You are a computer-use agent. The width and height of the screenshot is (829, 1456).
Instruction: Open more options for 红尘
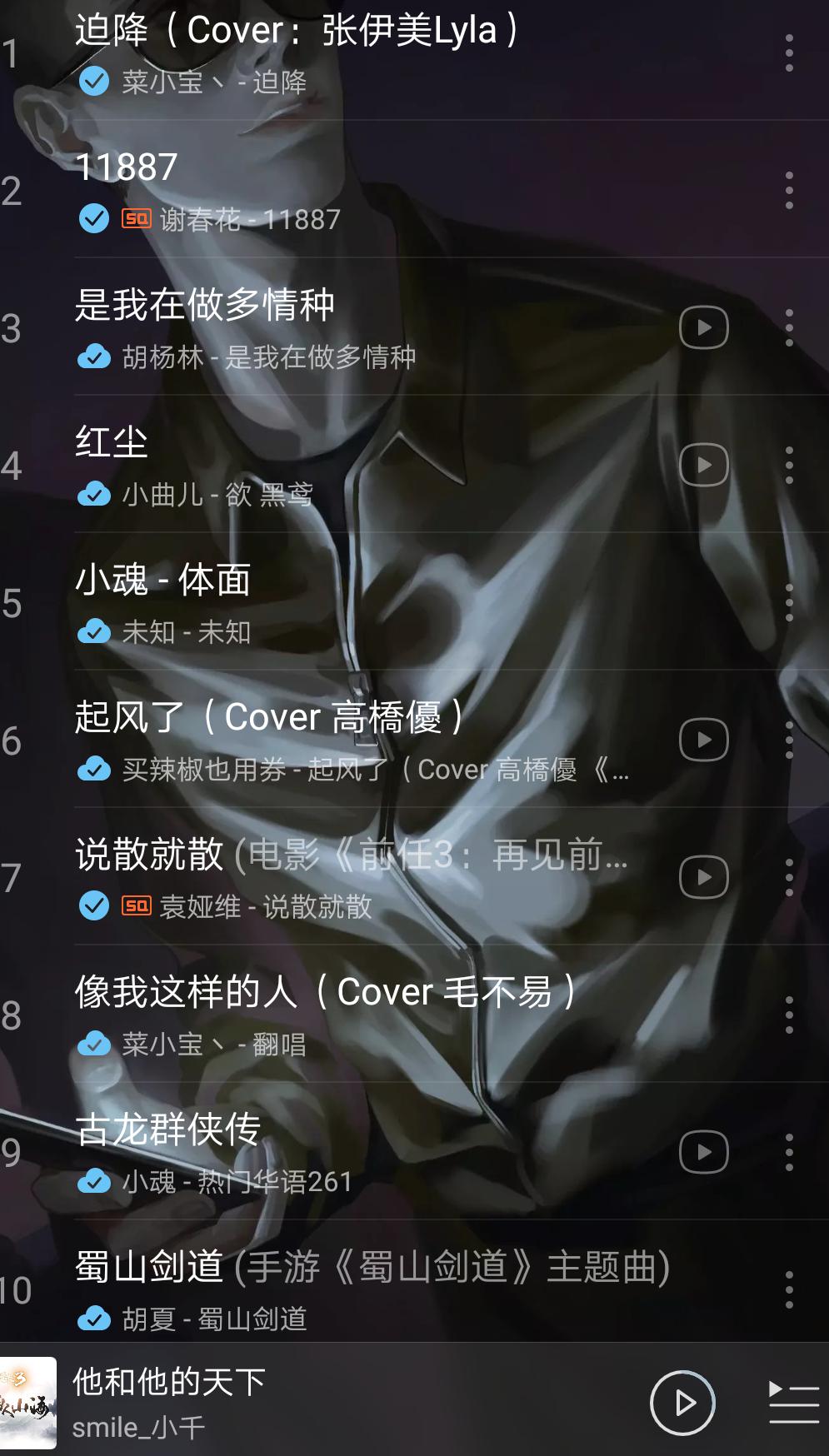click(788, 465)
